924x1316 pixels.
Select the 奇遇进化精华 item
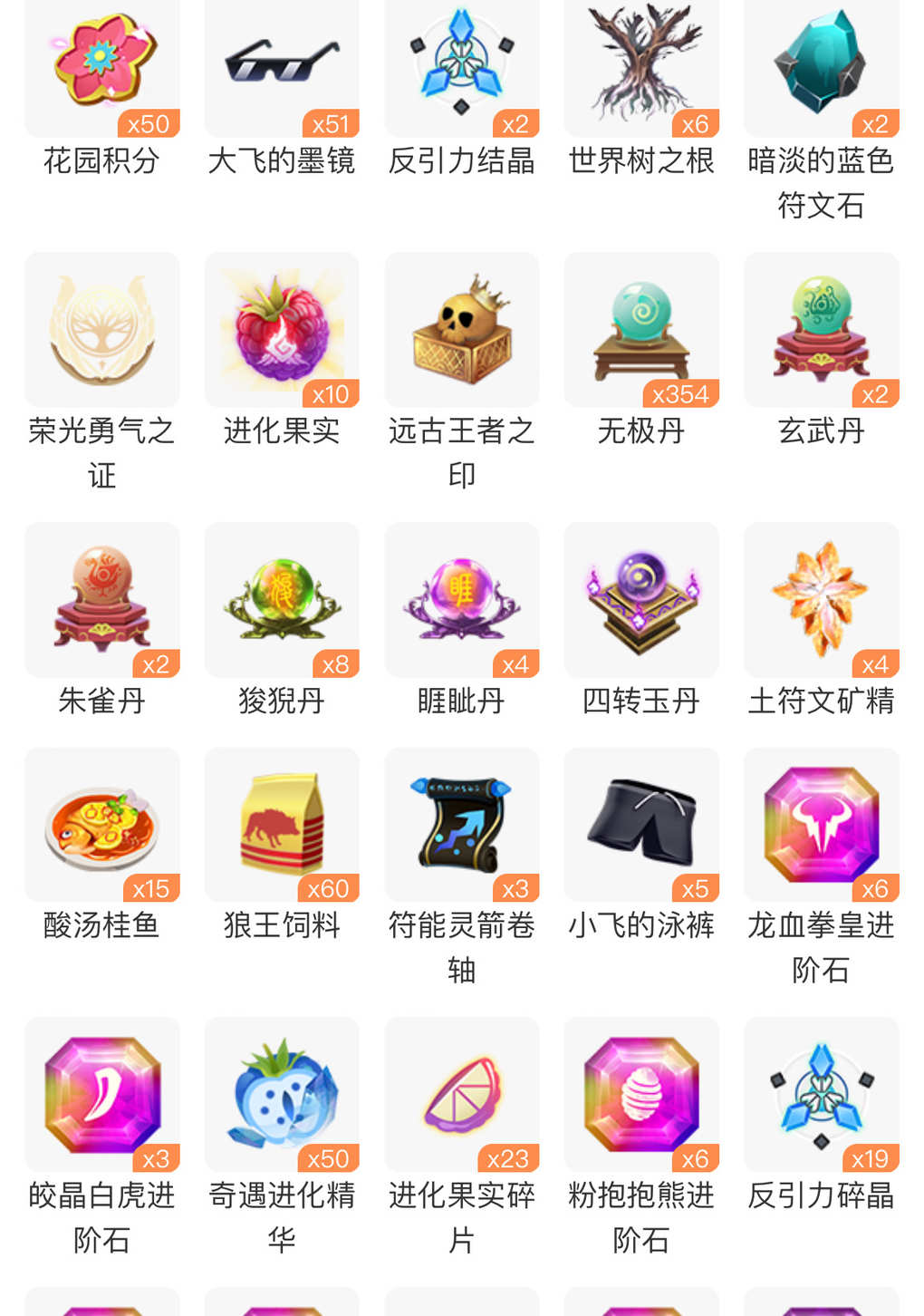pyautogui.click(x=282, y=1095)
